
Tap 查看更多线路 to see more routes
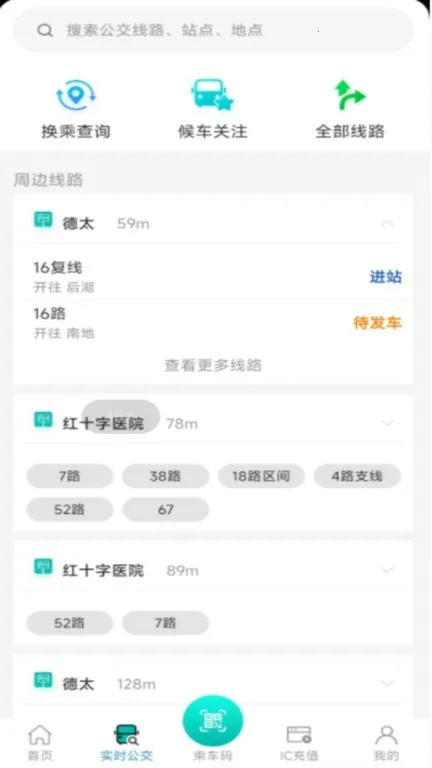coord(213,365)
